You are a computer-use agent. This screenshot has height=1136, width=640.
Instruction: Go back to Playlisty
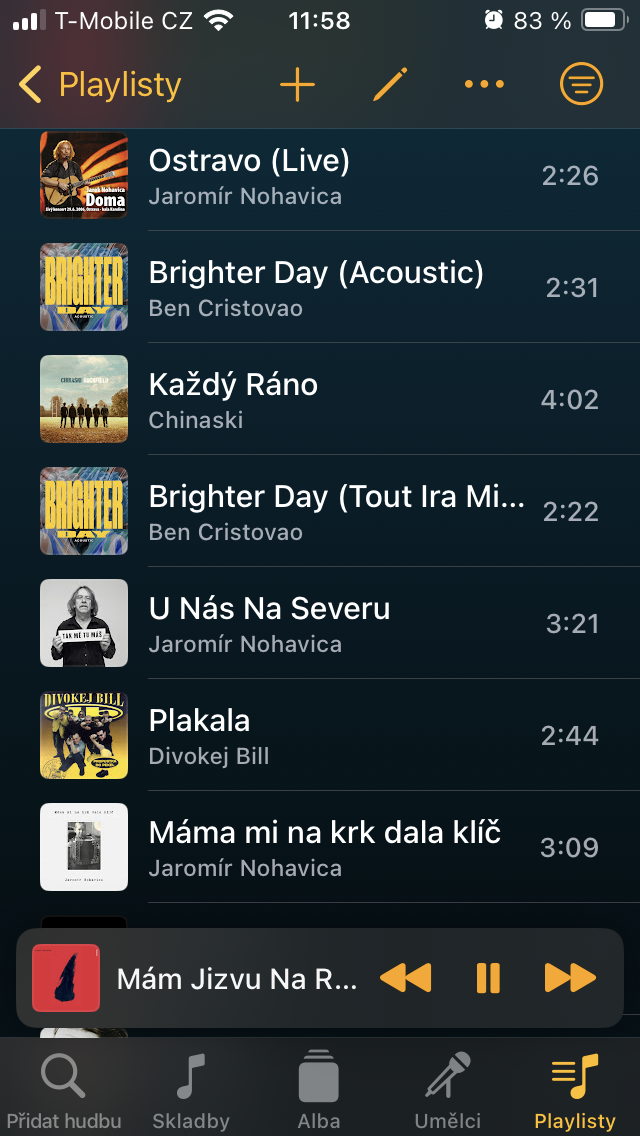(x=100, y=86)
